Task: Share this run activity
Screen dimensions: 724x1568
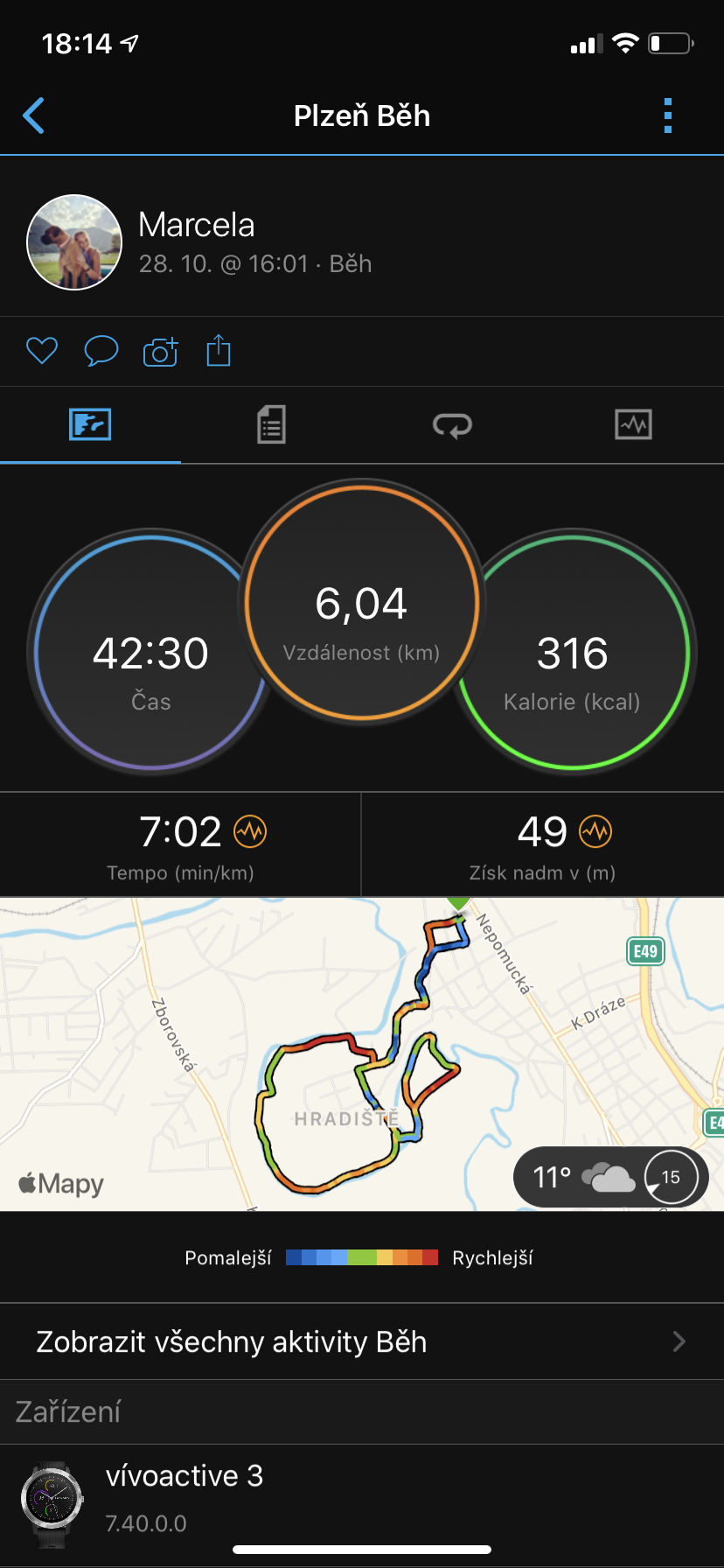Action: [x=219, y=350]
